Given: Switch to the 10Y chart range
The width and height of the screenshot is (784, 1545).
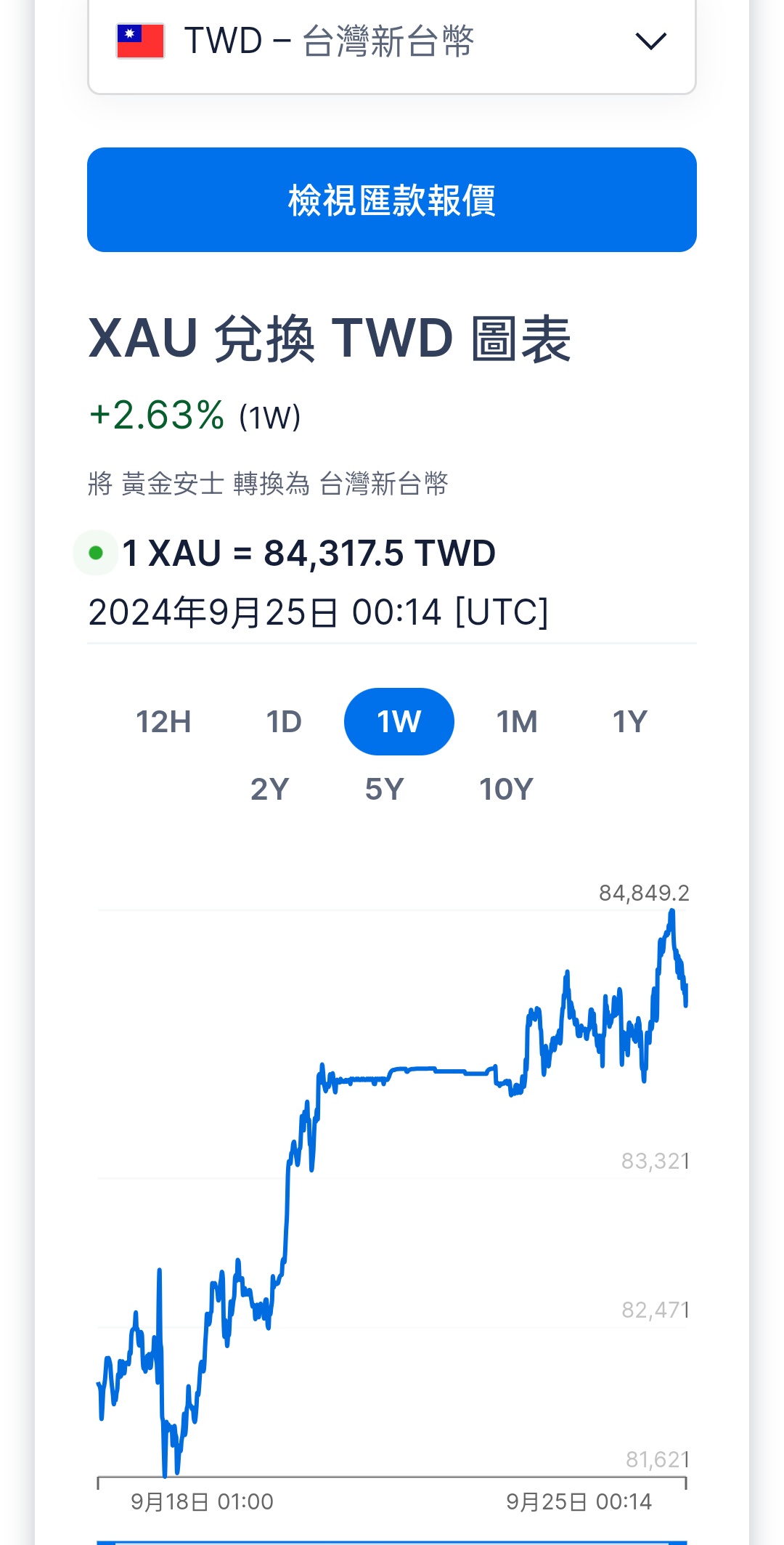Looking at the screenshot, I should [507, 789].
